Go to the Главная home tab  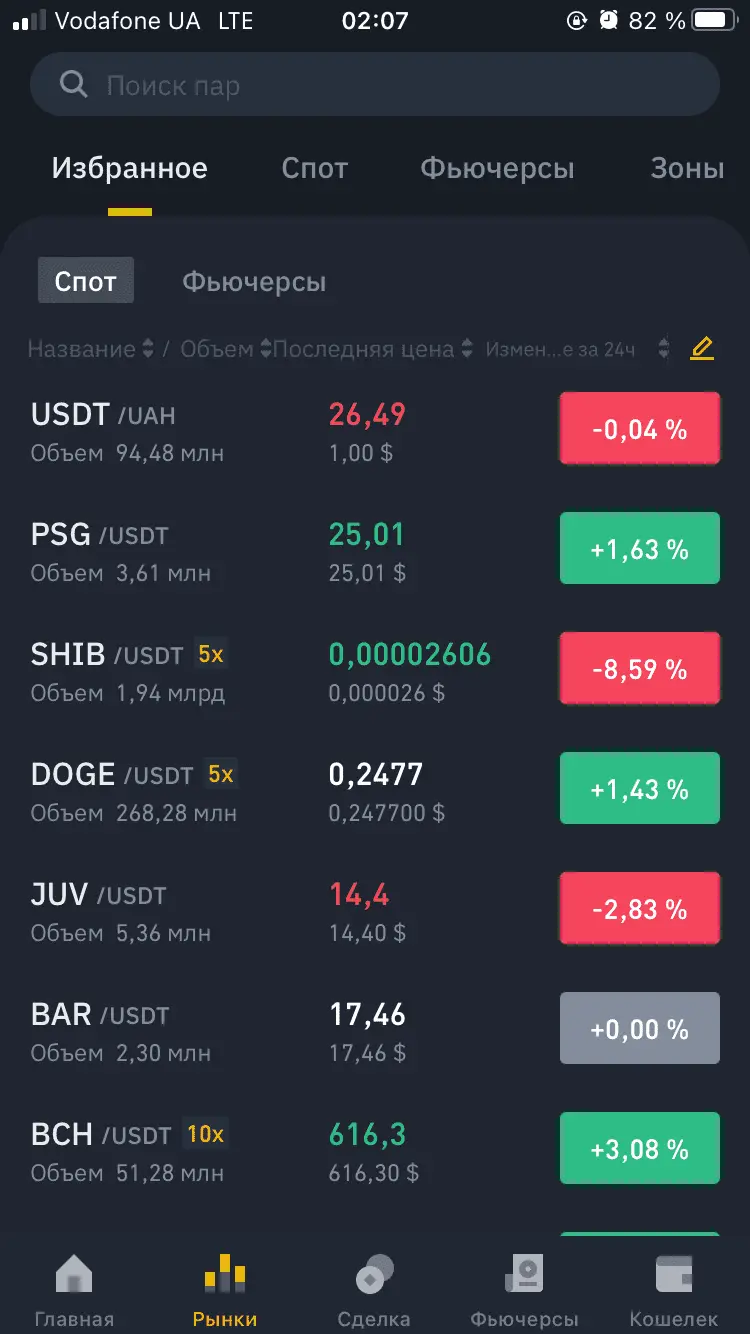coord(74,1288)
